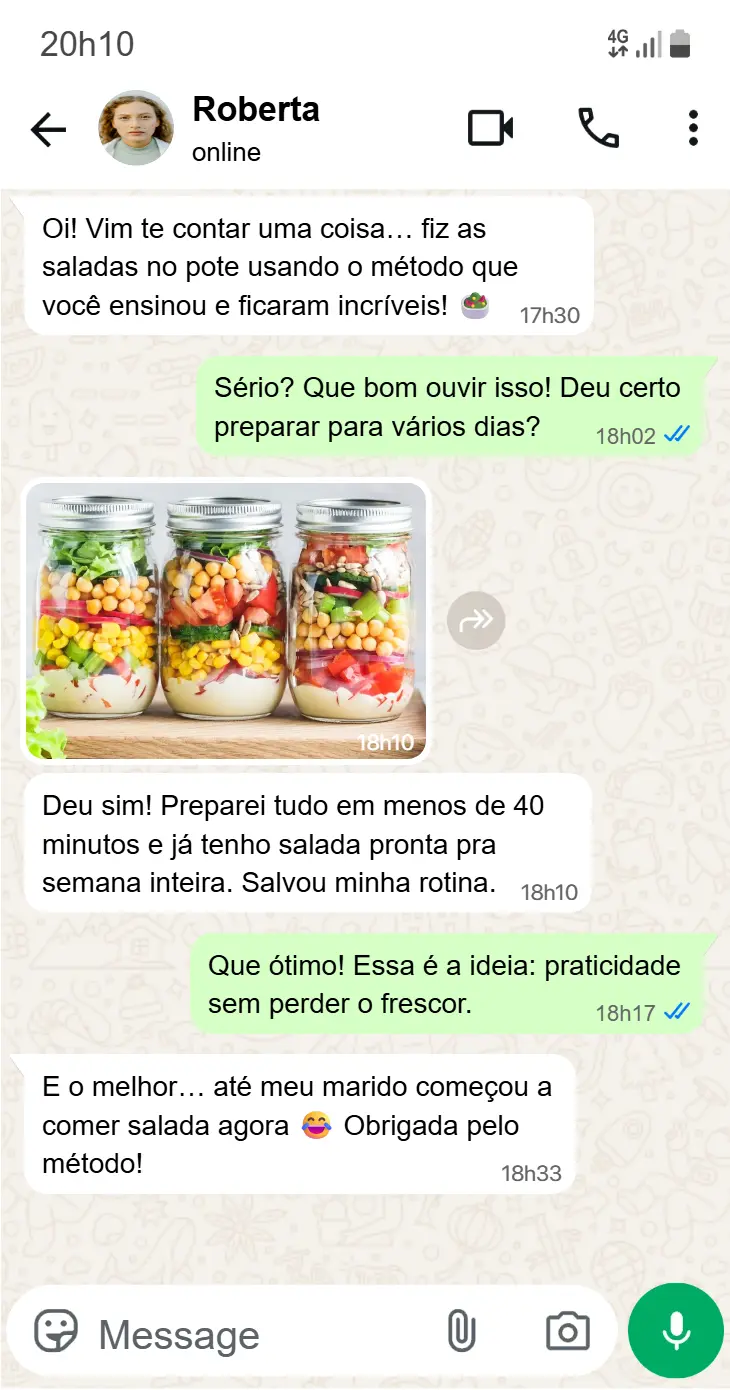Record a voice message with the microphone
This screenshot has height=1390, width=730.
(x=676, y=1331)
